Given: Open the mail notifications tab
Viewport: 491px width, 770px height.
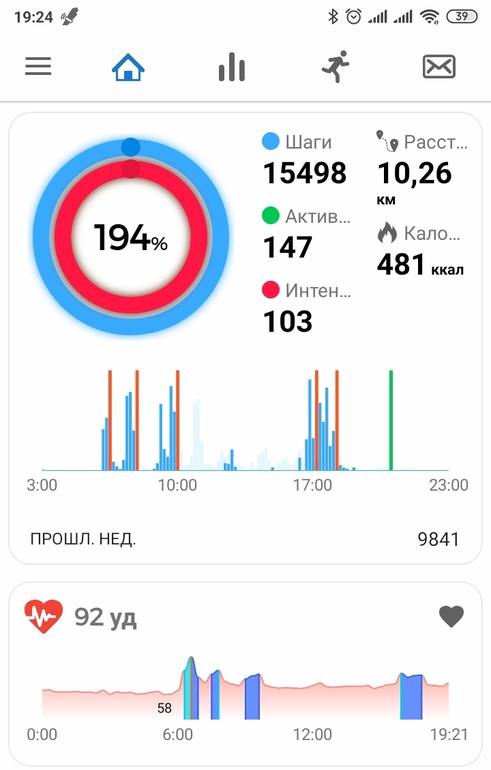Looking at the screenshot, I should (x=439, y=66).
